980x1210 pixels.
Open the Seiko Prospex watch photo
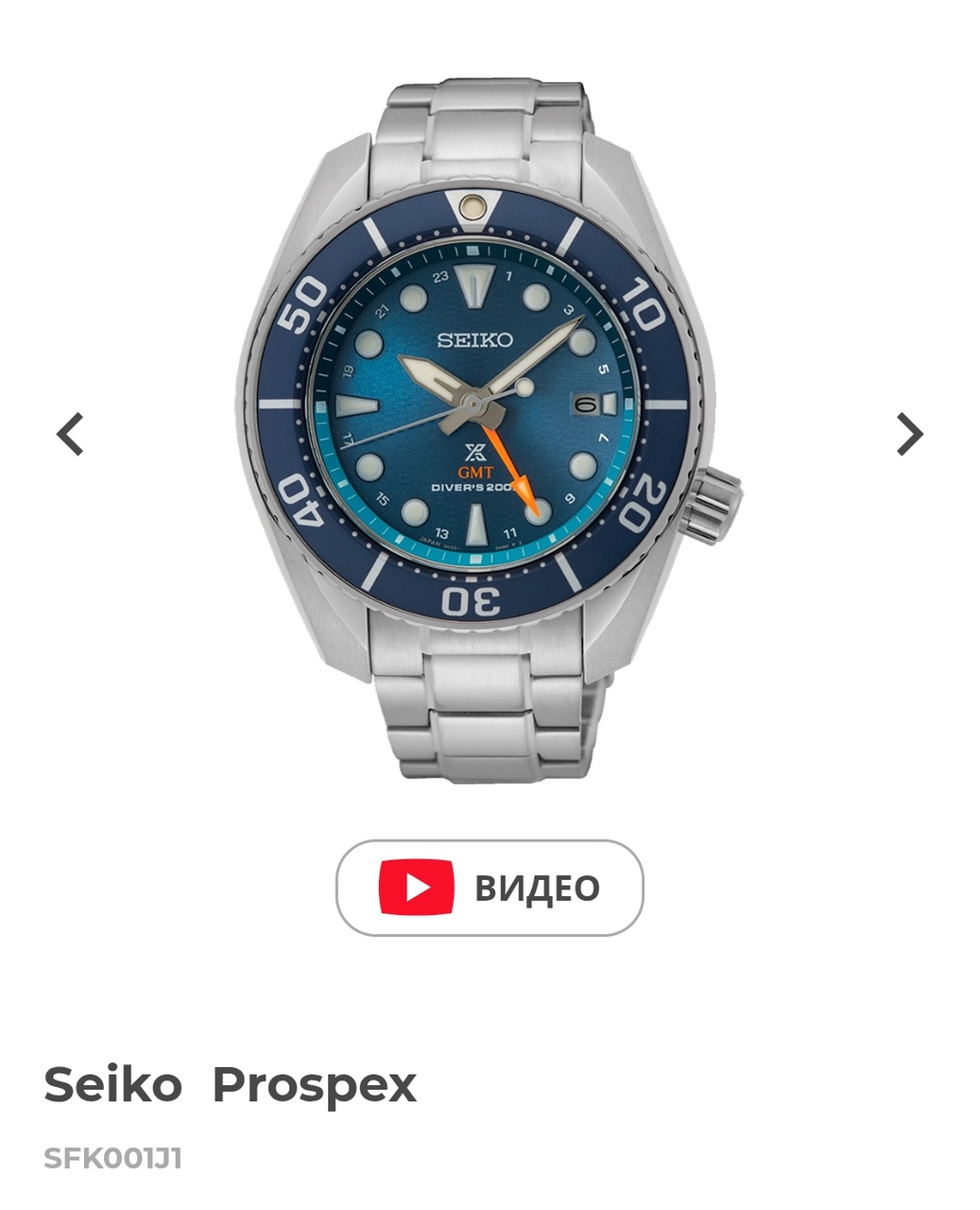pyautogui.click(x=488, y=430)
